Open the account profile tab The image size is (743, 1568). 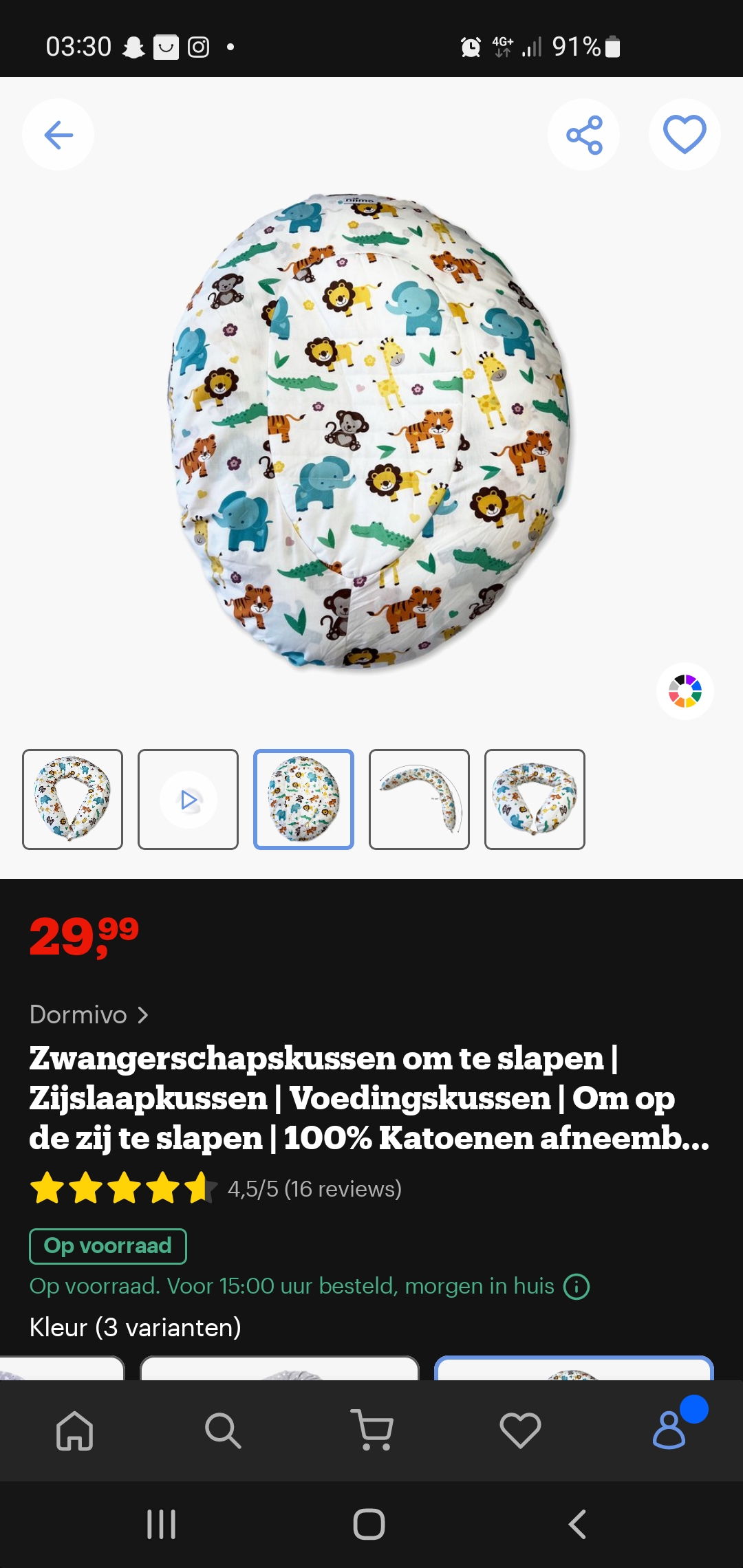[669, 1430]
